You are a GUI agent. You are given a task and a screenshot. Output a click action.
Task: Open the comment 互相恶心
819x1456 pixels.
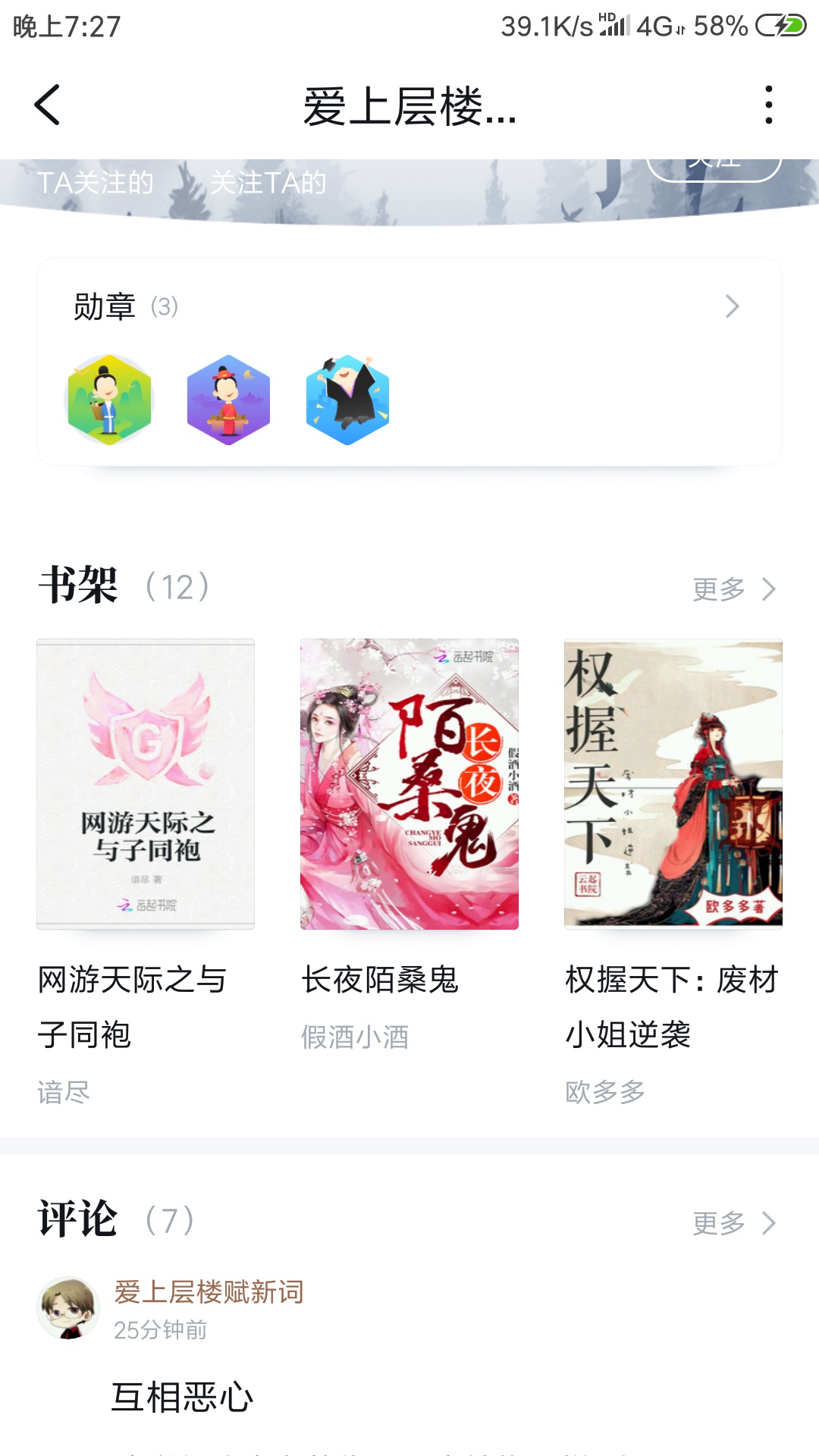point(183,1397)
